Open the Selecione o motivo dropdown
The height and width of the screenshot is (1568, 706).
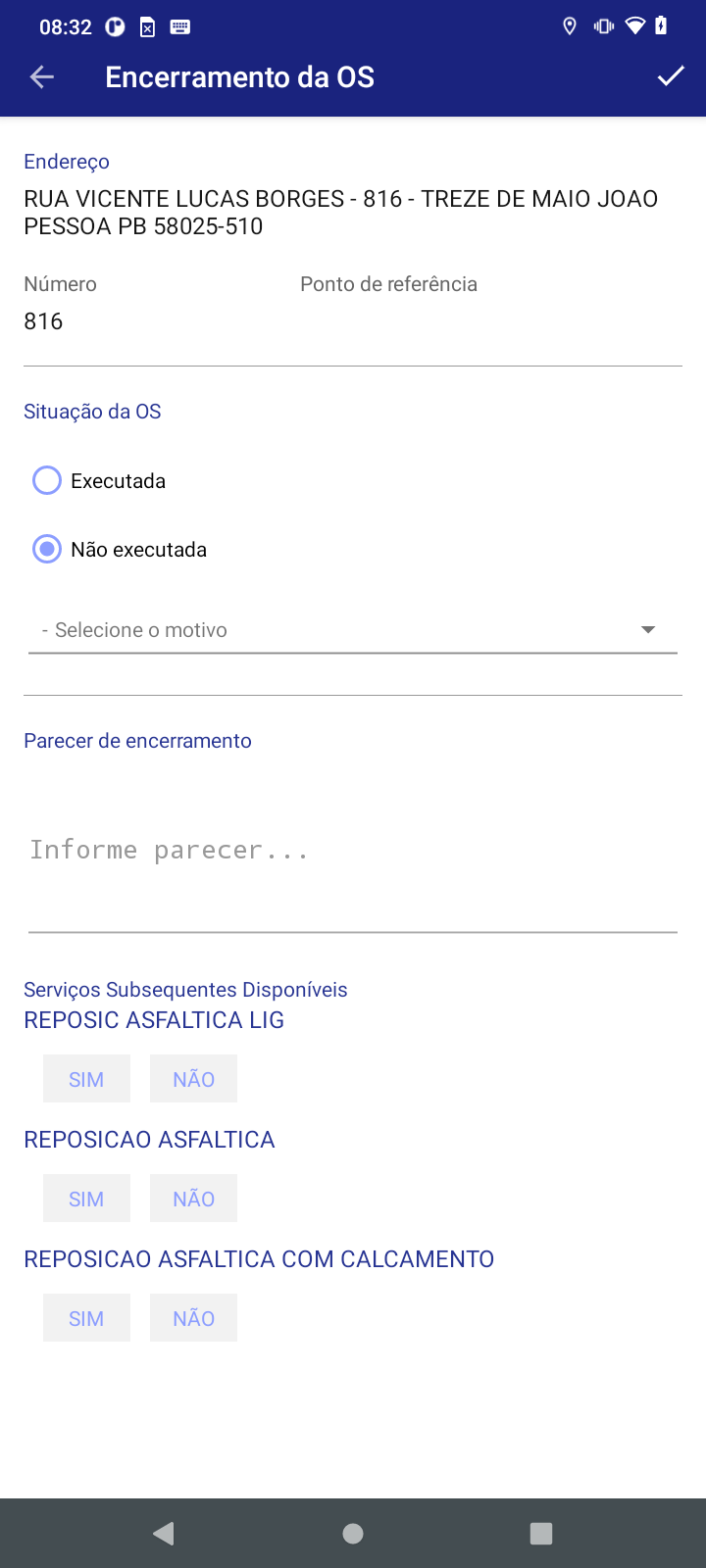(x=294, y=629)
